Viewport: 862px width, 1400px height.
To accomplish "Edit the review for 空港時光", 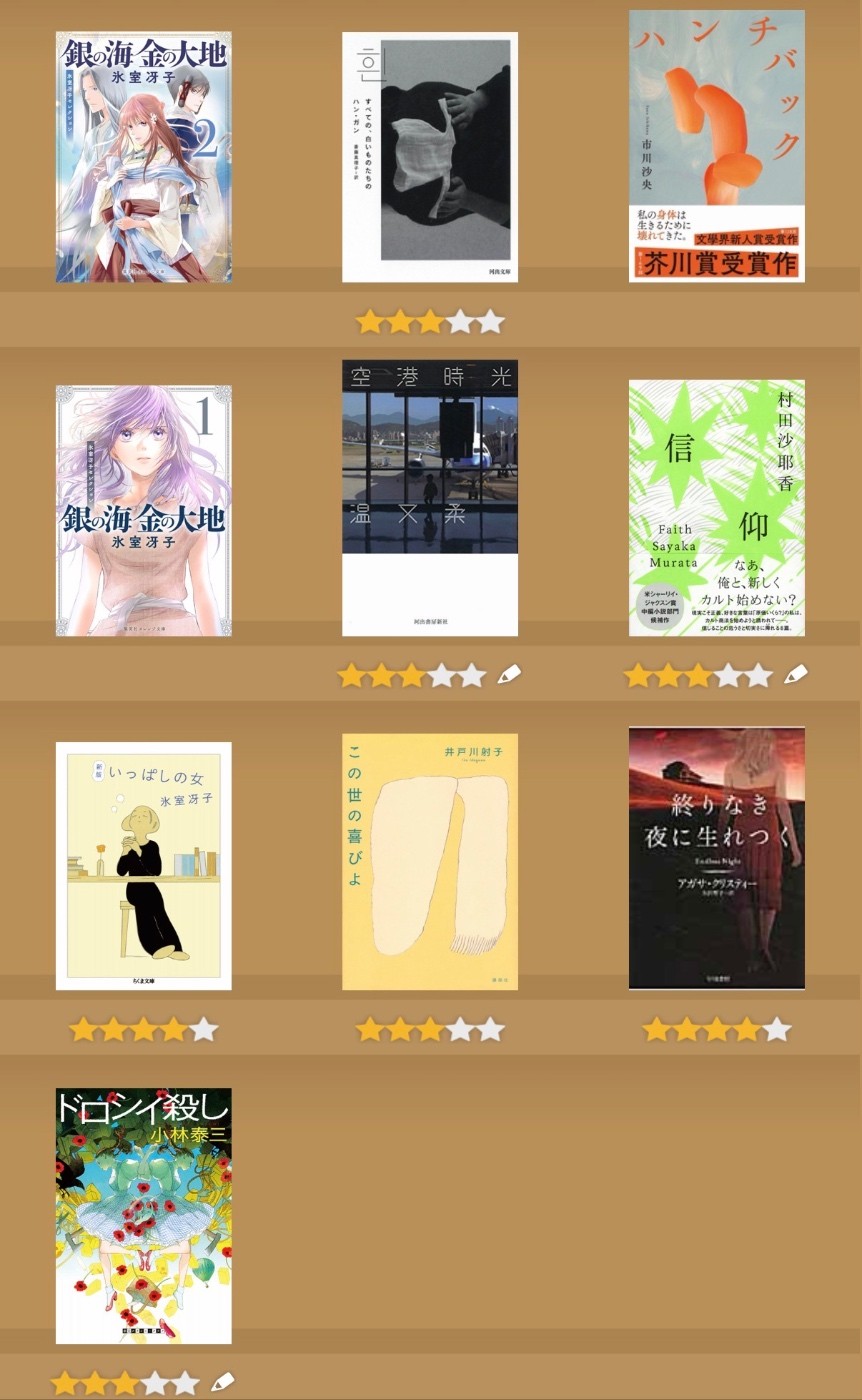I will 509,675.
